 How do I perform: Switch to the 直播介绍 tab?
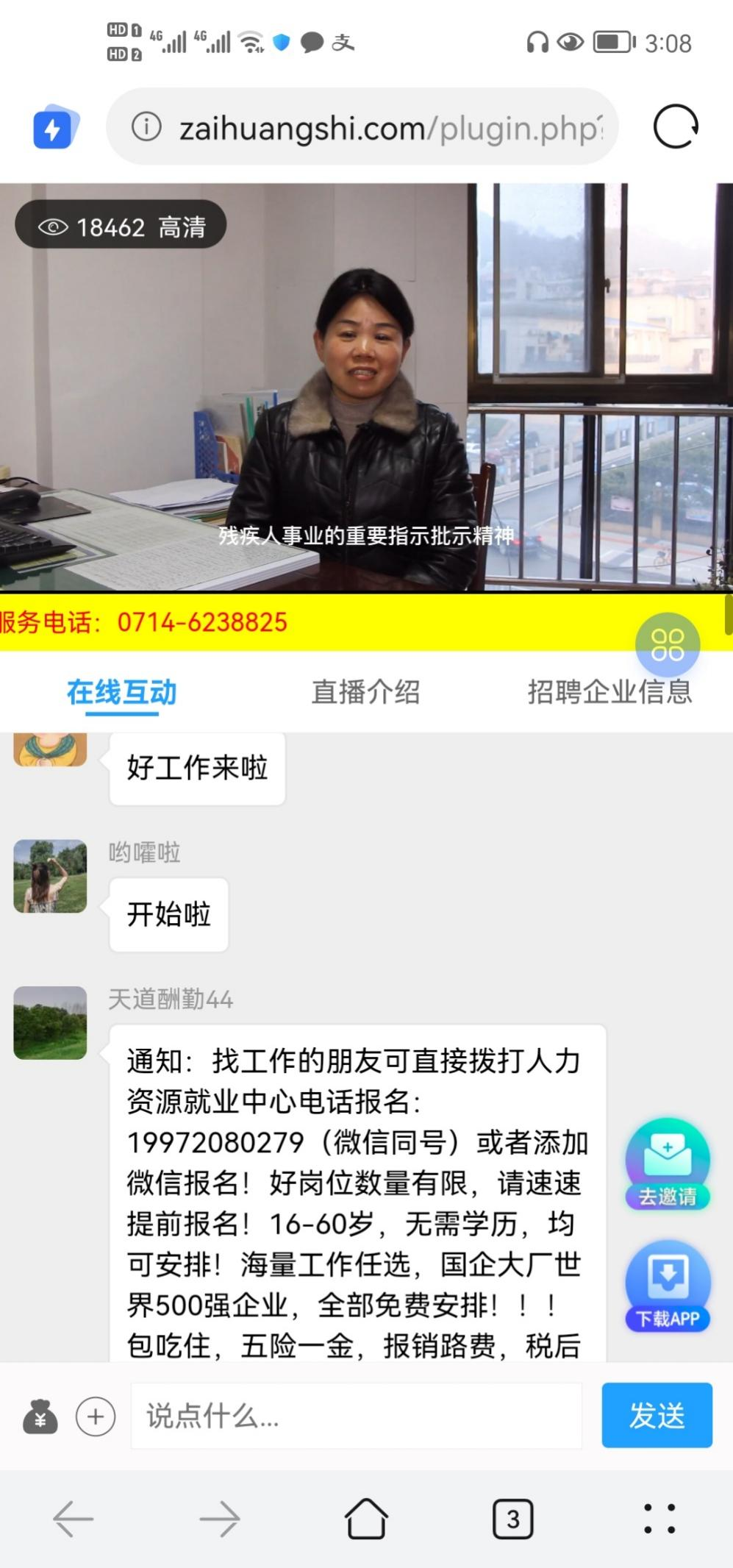click(x=365, y=692)
